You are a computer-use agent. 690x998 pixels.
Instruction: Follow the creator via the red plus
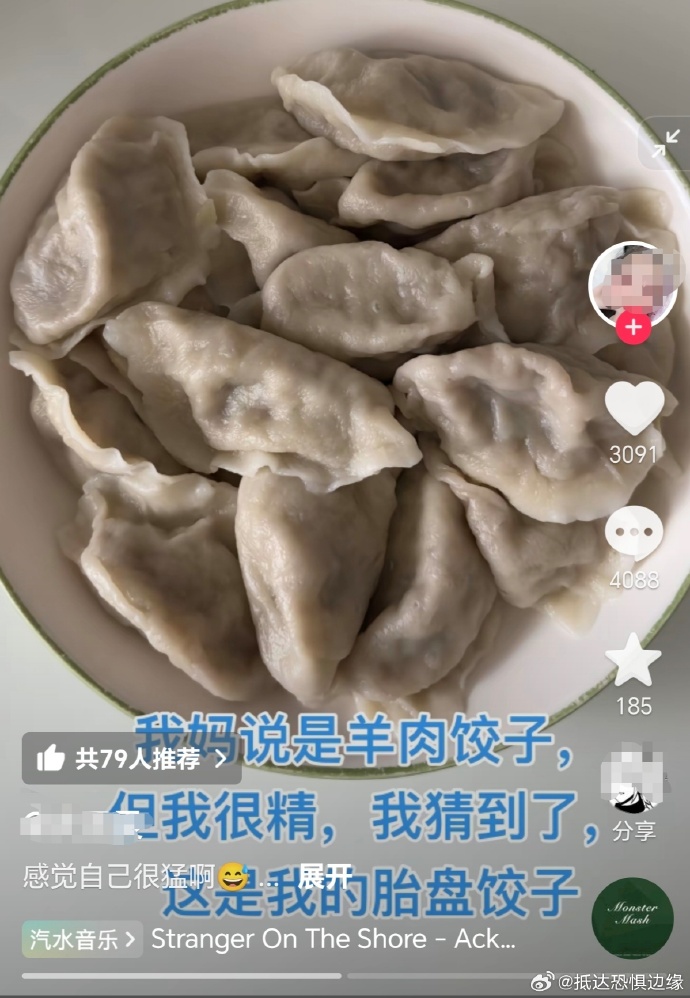(633, 326)
